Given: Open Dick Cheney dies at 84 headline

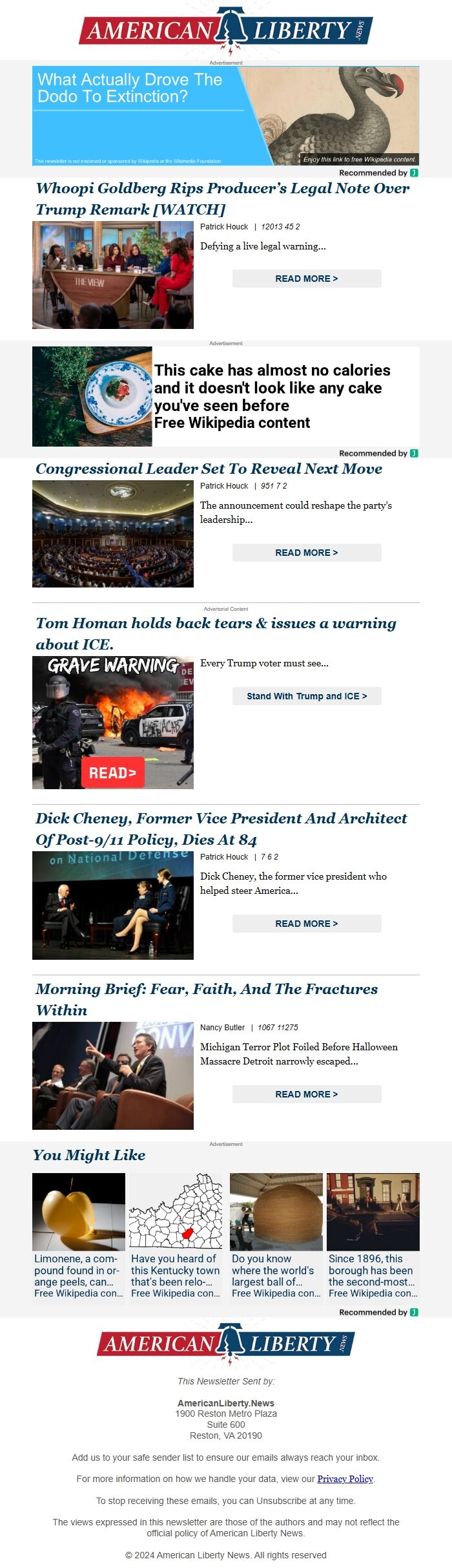Looking at the screenshot, I should coord(221,829).
